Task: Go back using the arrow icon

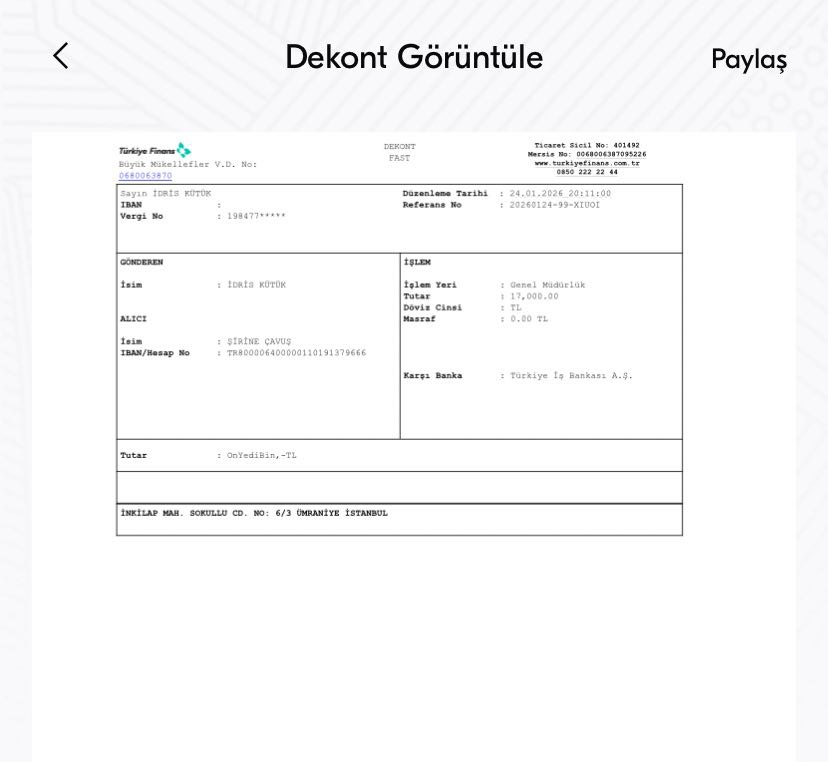Action: tap(61, 56)
